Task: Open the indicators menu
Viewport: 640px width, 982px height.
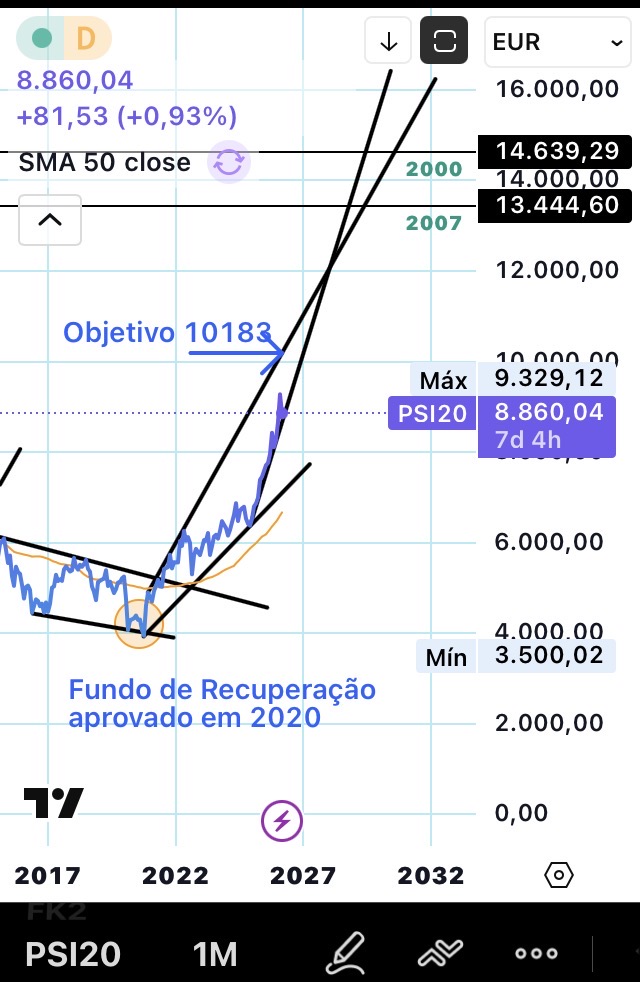Action: coord(441,953)
